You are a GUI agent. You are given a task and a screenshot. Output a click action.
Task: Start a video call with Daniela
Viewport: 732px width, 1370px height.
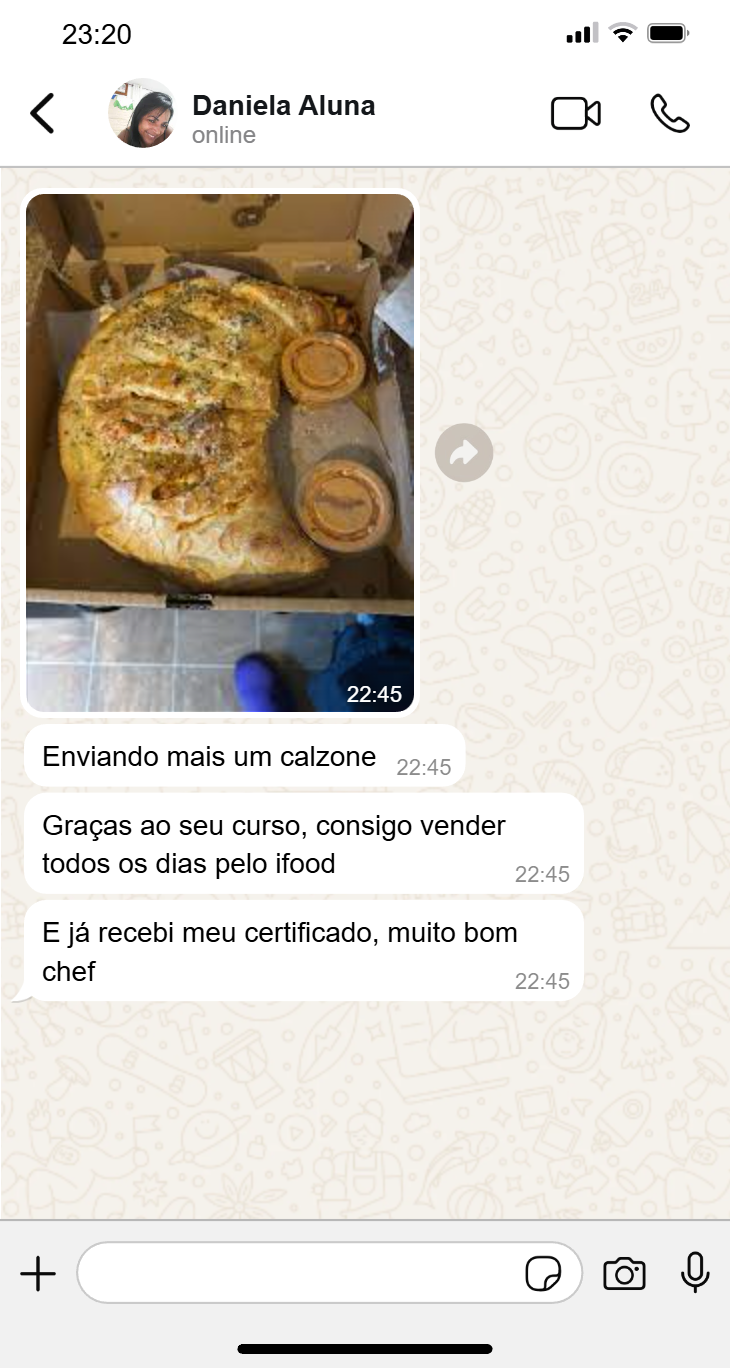point(576,114)
